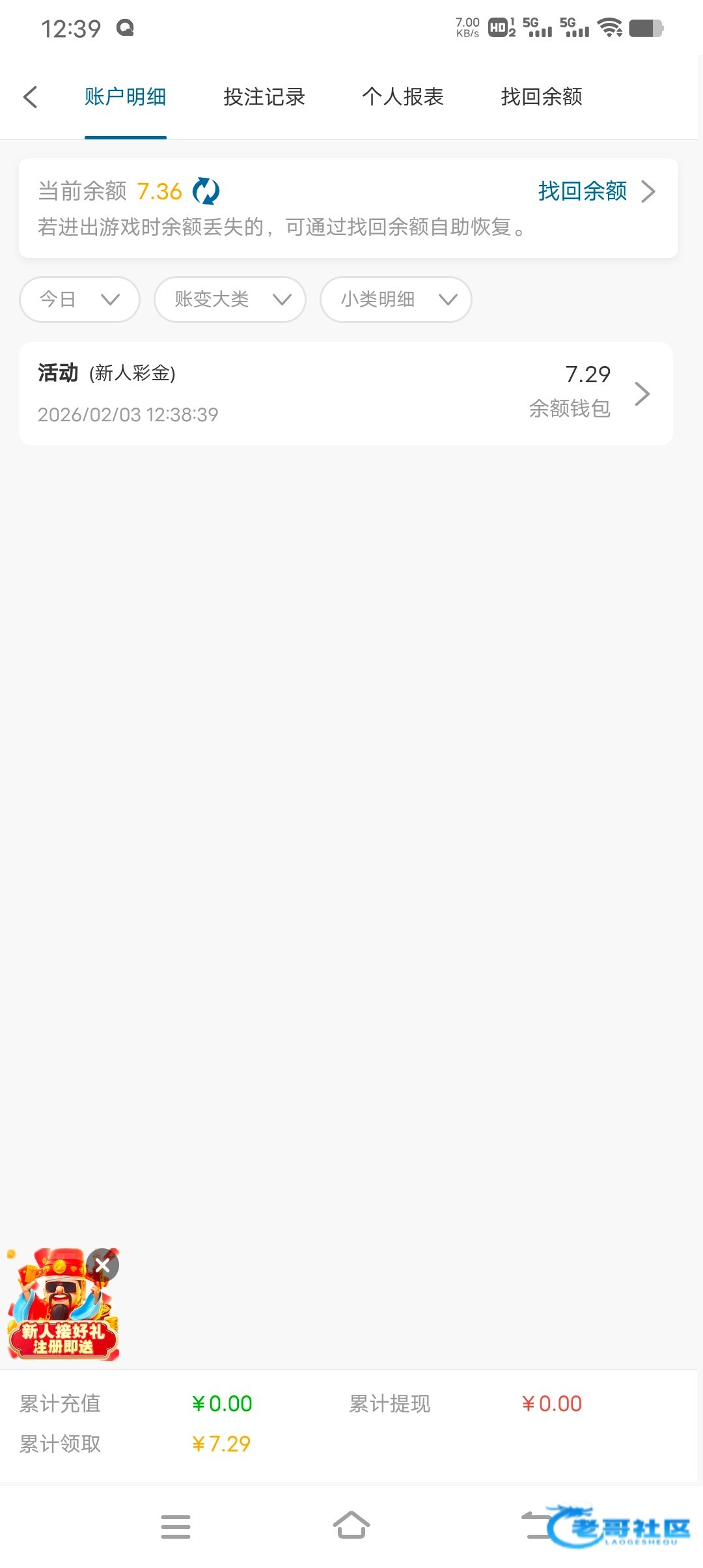Expand the 账变大类 filter dropdown
The width and height of the screenshot is (703, 1568).
[x=230, y=300]
